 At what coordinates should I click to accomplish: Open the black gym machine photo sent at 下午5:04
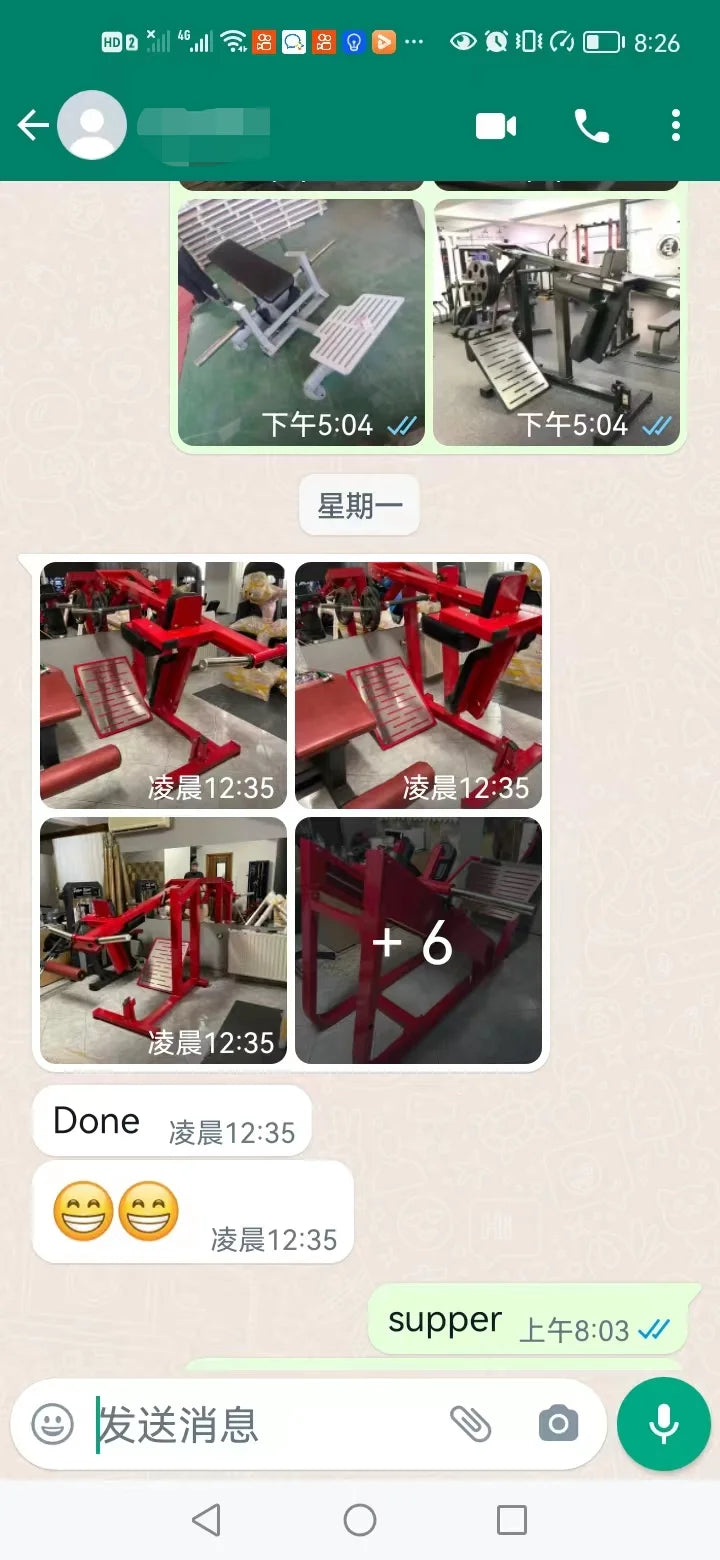click(x=557, y=320)
